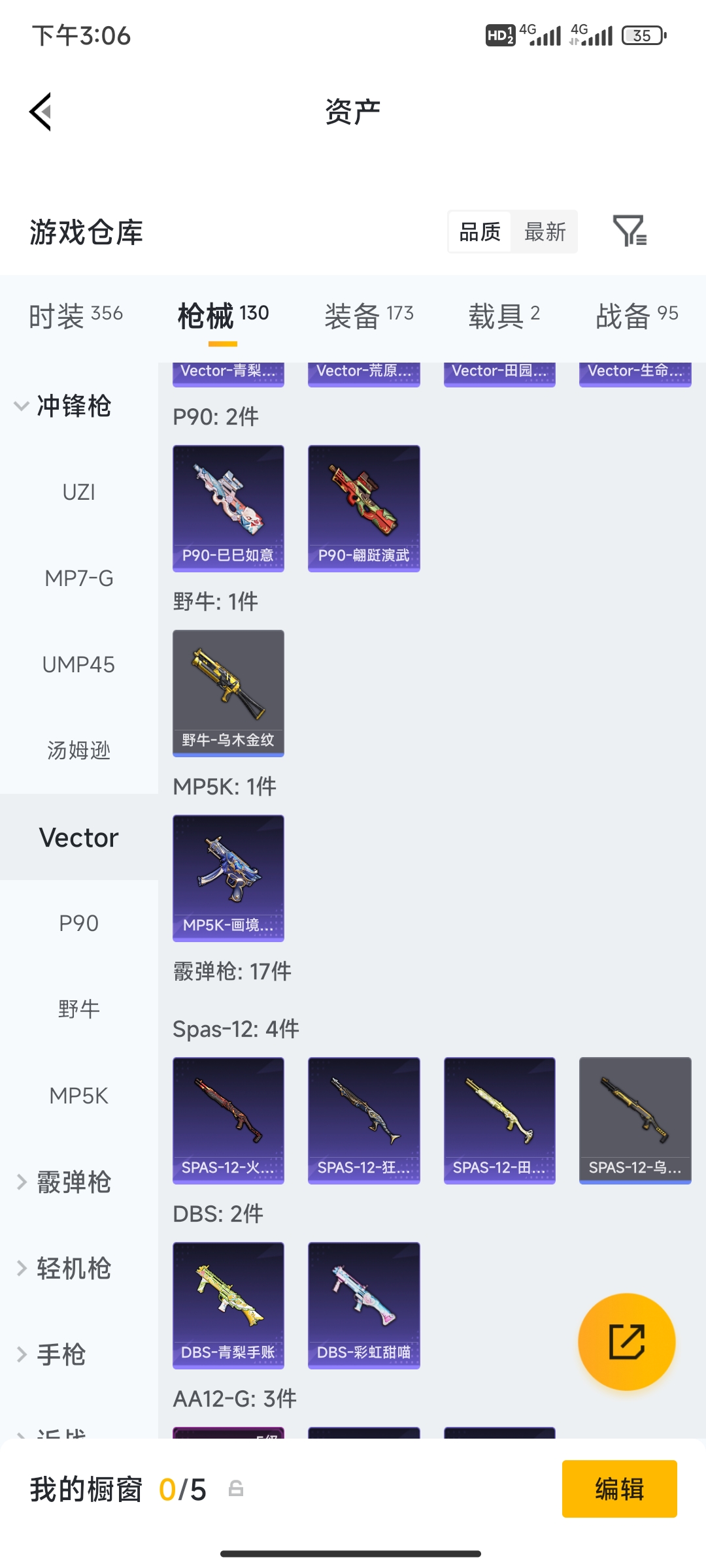Switch to the 战备 tab
Viewport: 706px width, 1568px height.
pyautogui.click(x=637, y=316)
